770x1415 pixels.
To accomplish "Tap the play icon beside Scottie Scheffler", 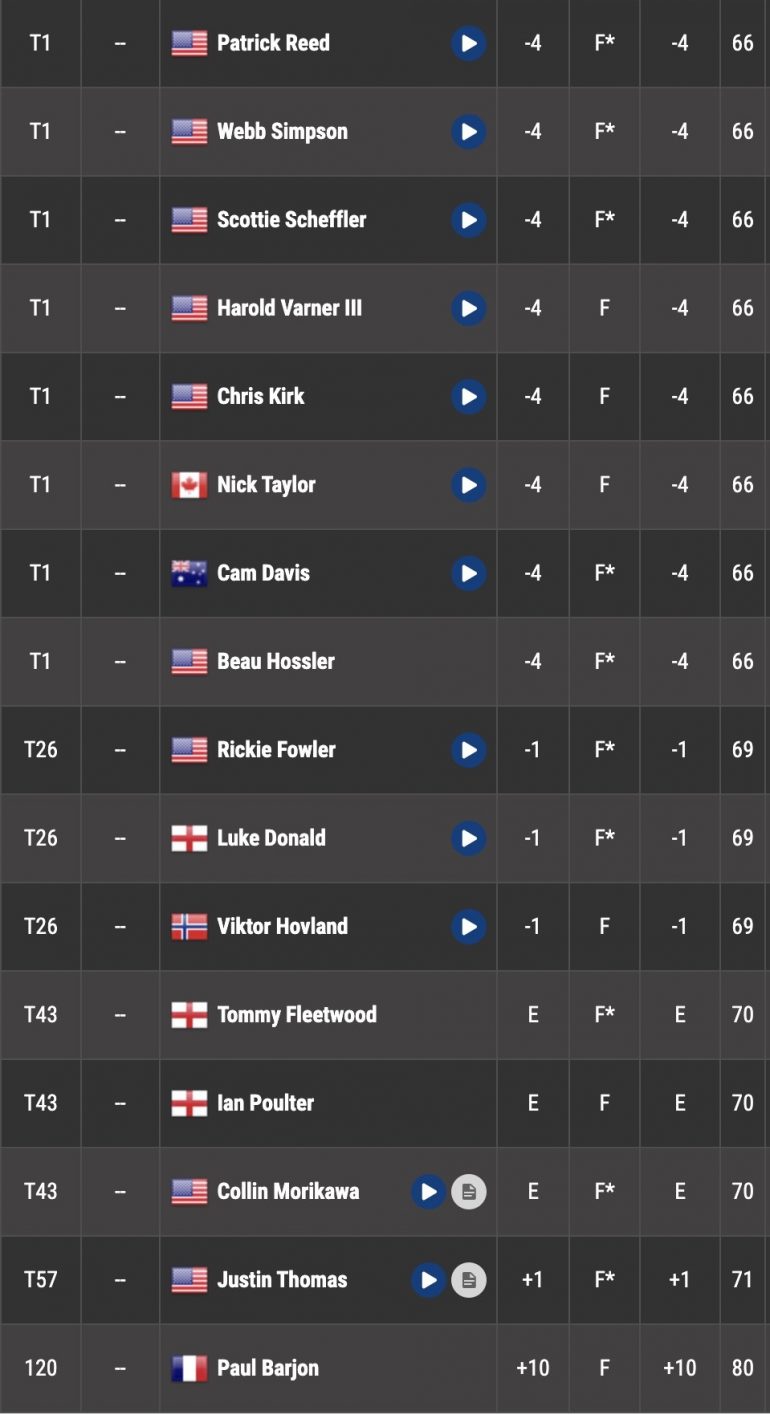I will coord(468,220).
